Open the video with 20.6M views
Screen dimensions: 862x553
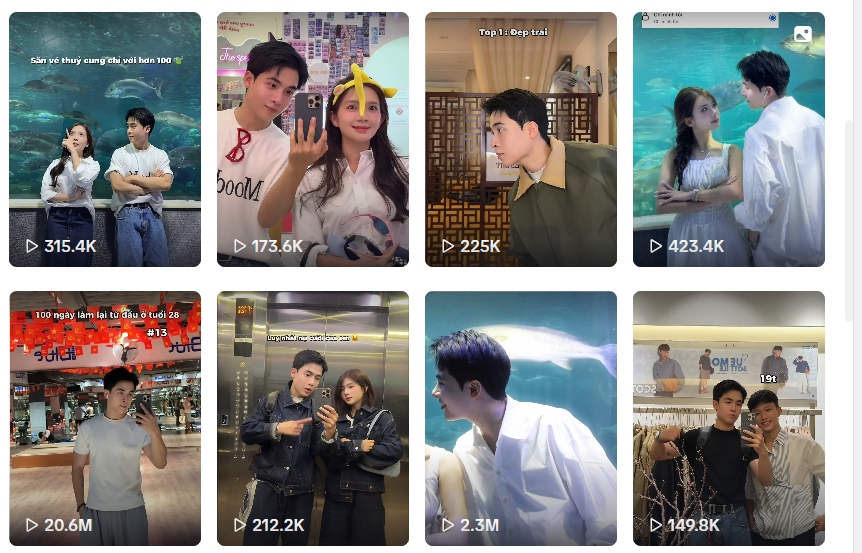pos(105,418)
